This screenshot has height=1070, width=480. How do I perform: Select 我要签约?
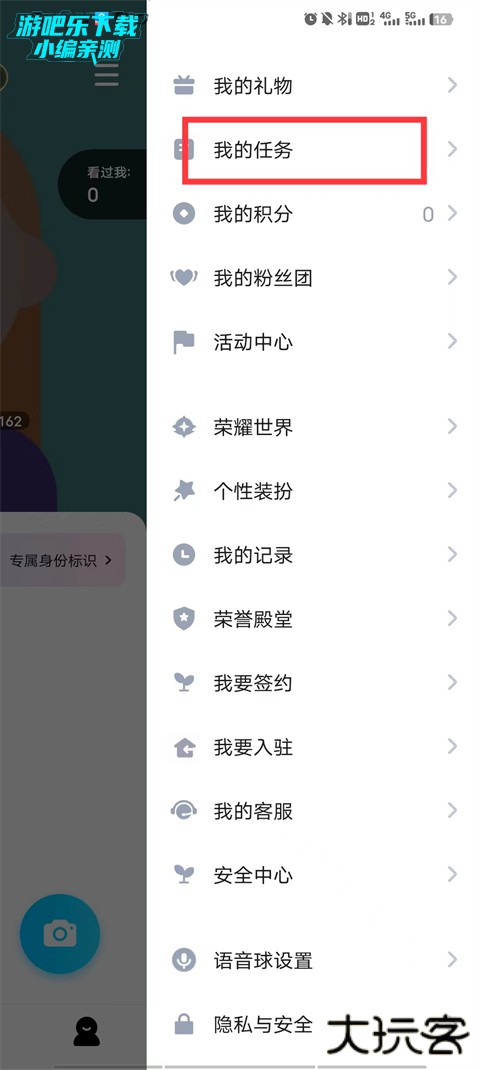[x=313, y=683]
